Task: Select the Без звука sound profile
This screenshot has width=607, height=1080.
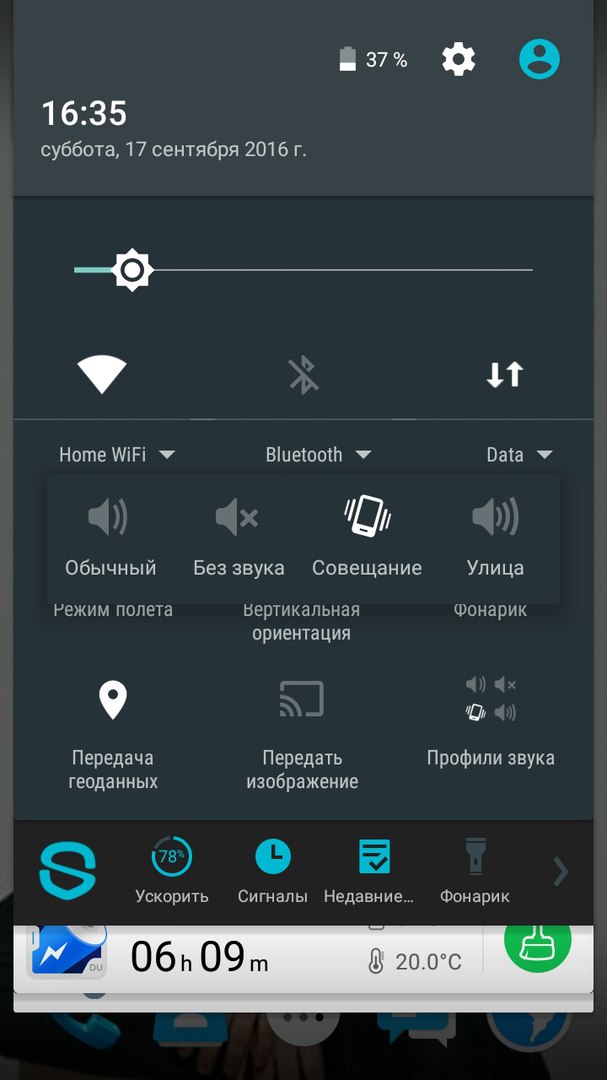Action: click(238, 539)
